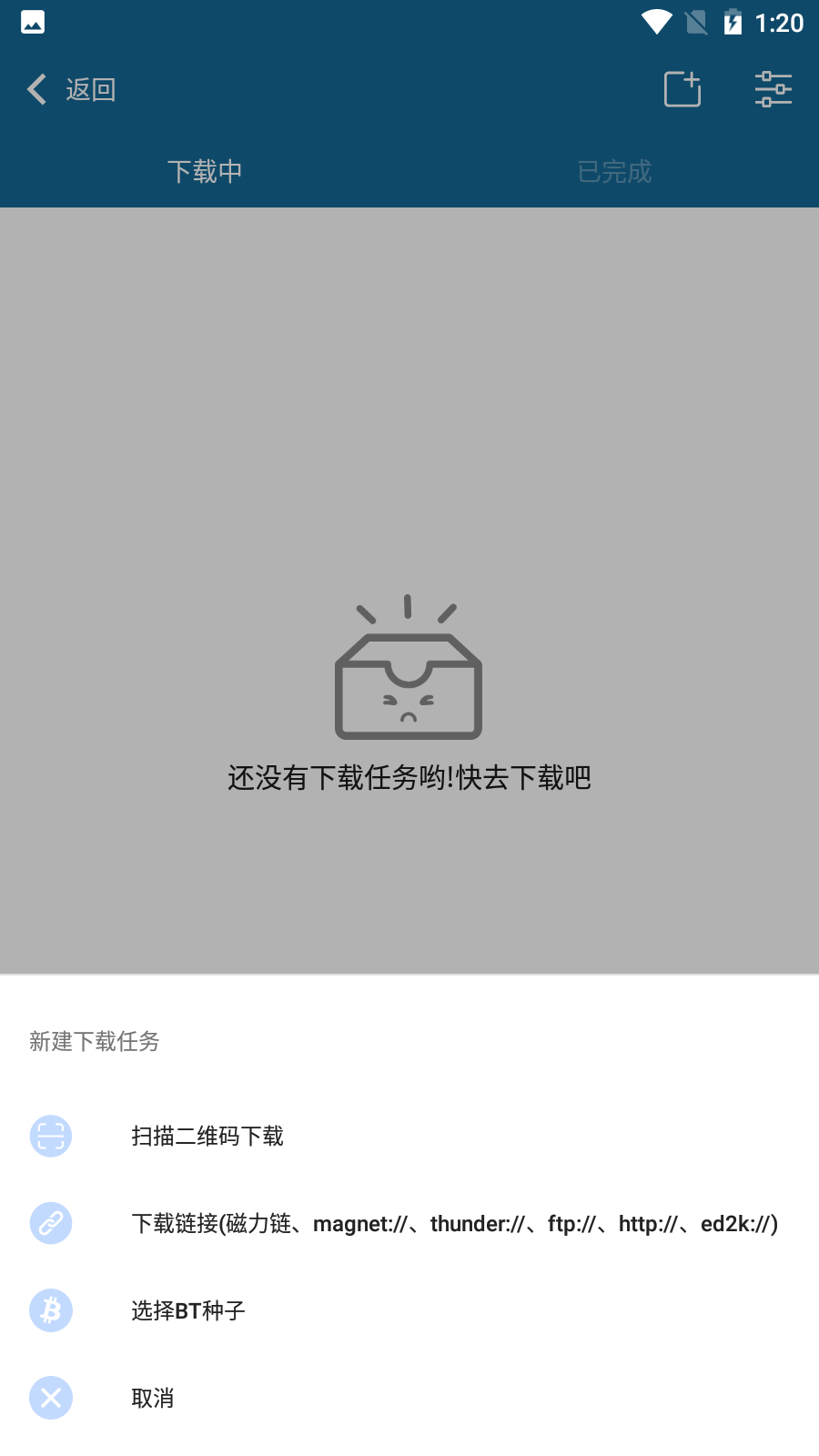819x1456 pixels.
Task: Switch to the 已完成 tab
Action: (x=614, y=171)
